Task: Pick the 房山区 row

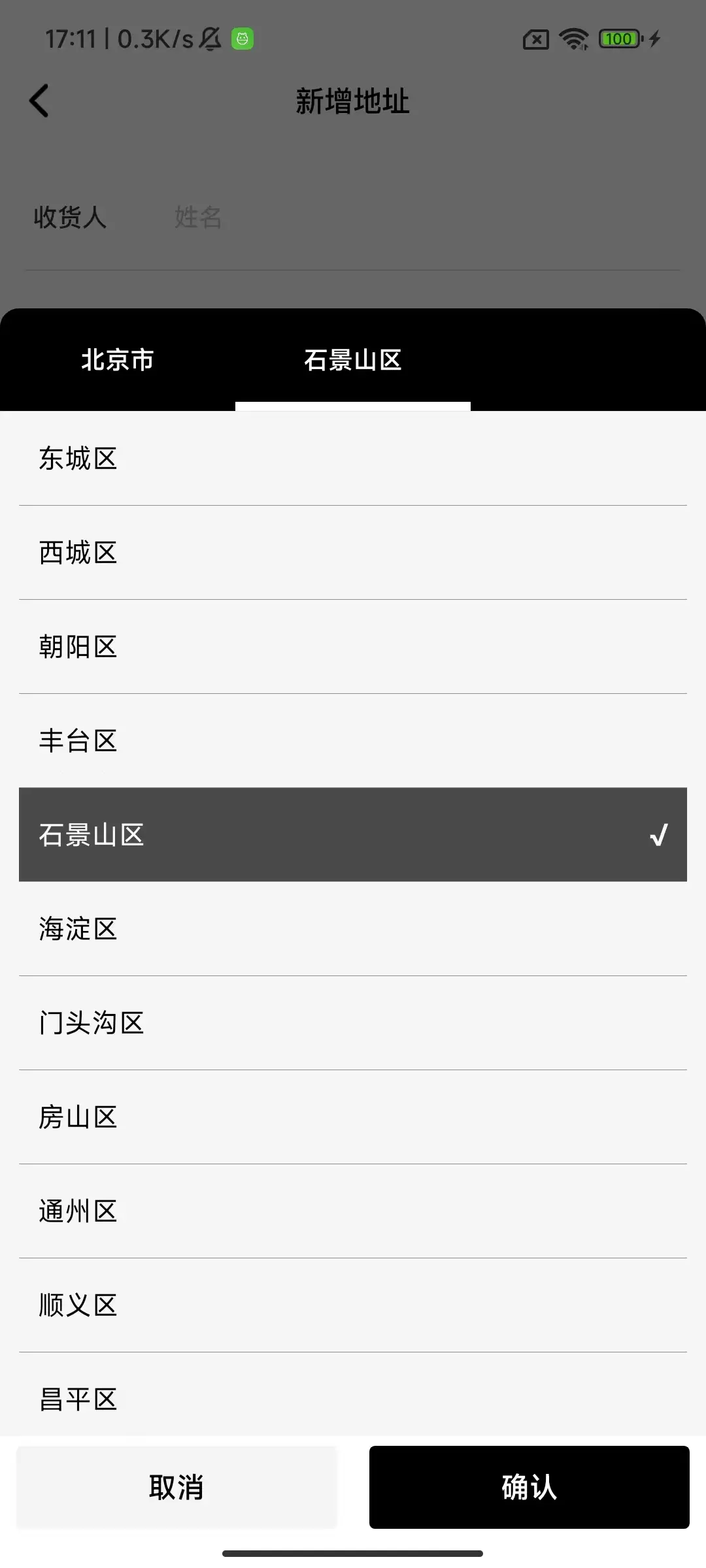Action: click(x=353, y=1117)
